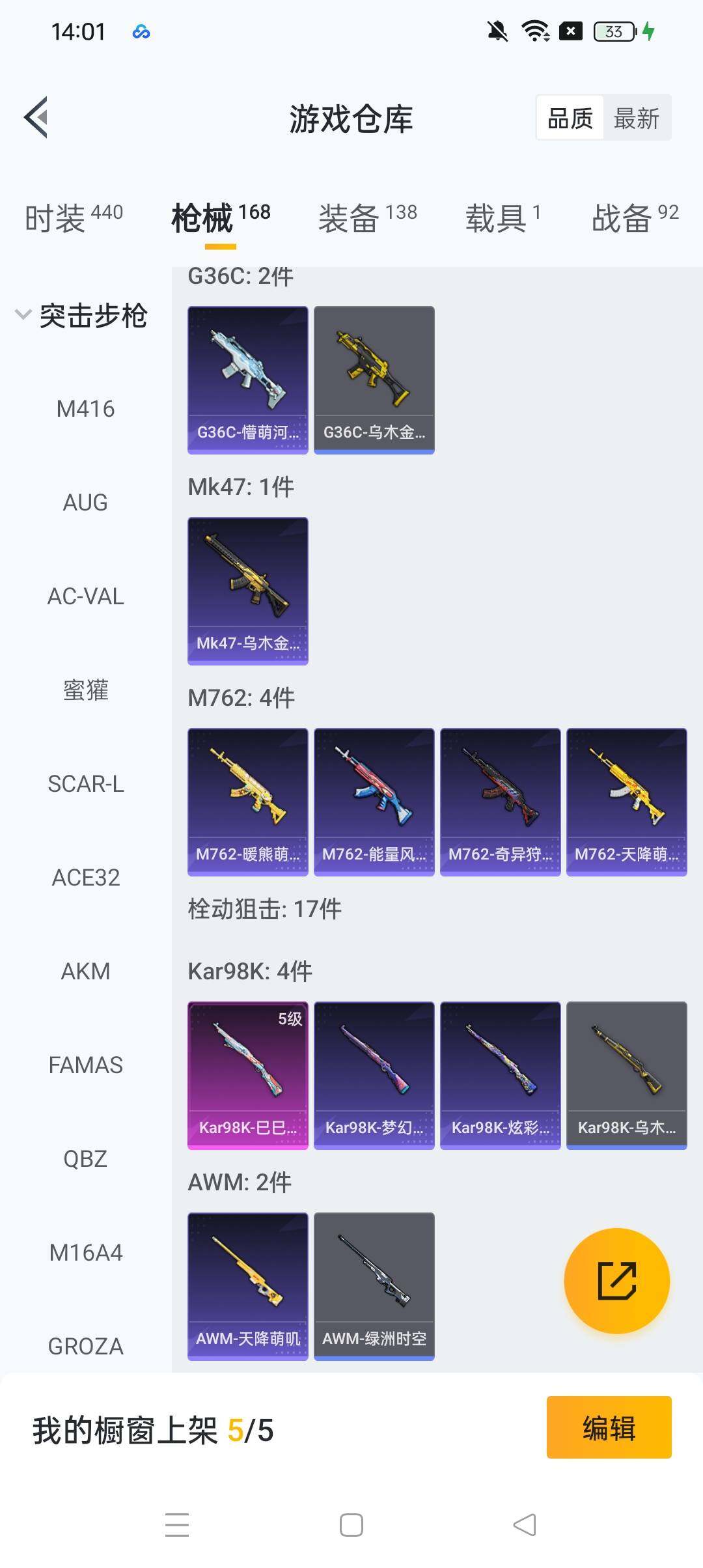Viewport: 703px width, 1568px height.
Task: Select AKM in the weapon sidebar
Action: click(86, 971)
